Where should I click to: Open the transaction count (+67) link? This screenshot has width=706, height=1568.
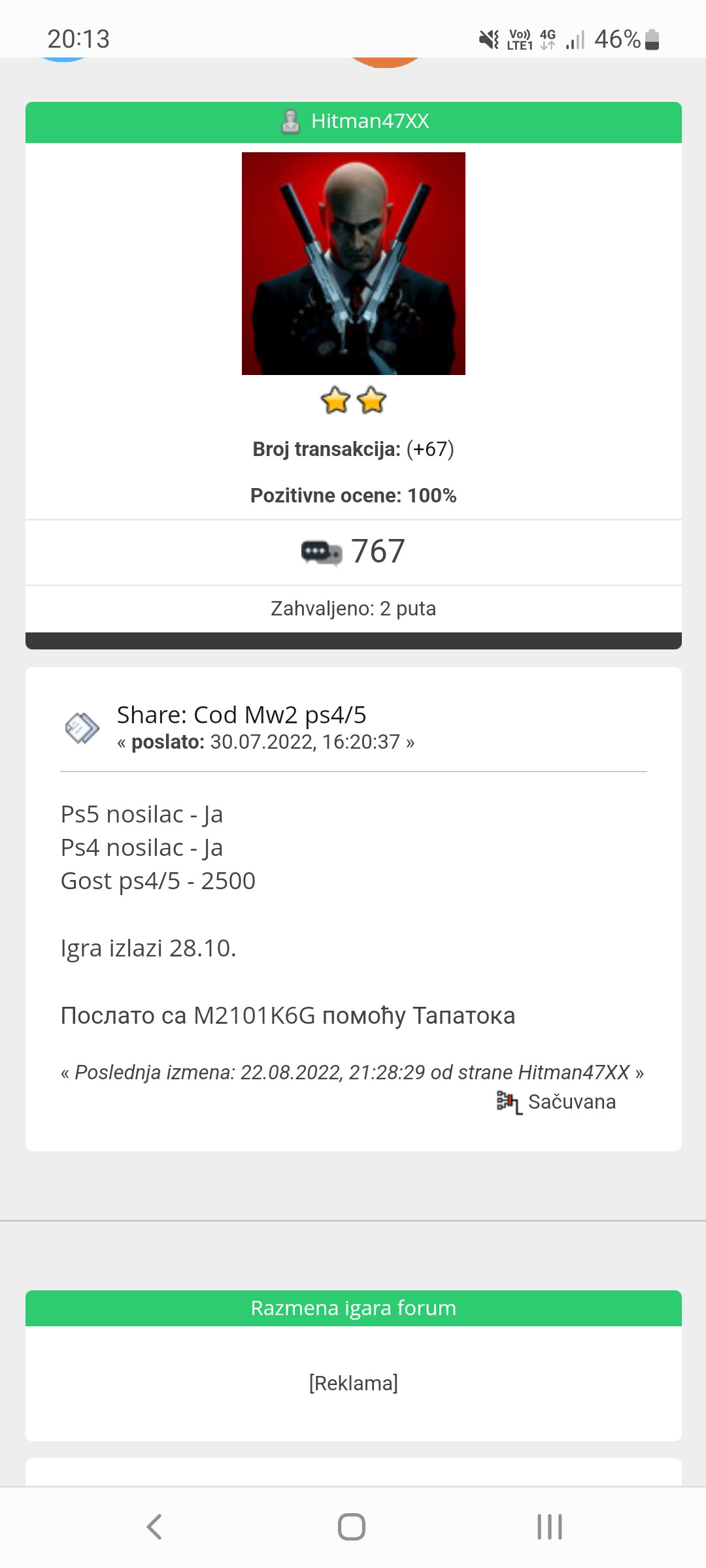[430, 449]
